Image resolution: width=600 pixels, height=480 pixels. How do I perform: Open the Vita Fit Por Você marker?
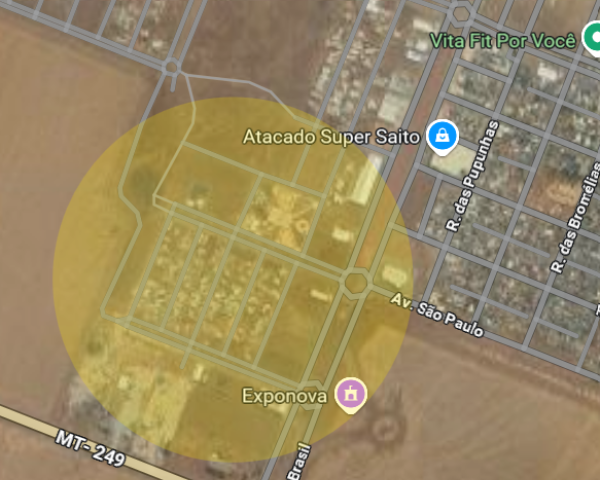pos(590,41)
